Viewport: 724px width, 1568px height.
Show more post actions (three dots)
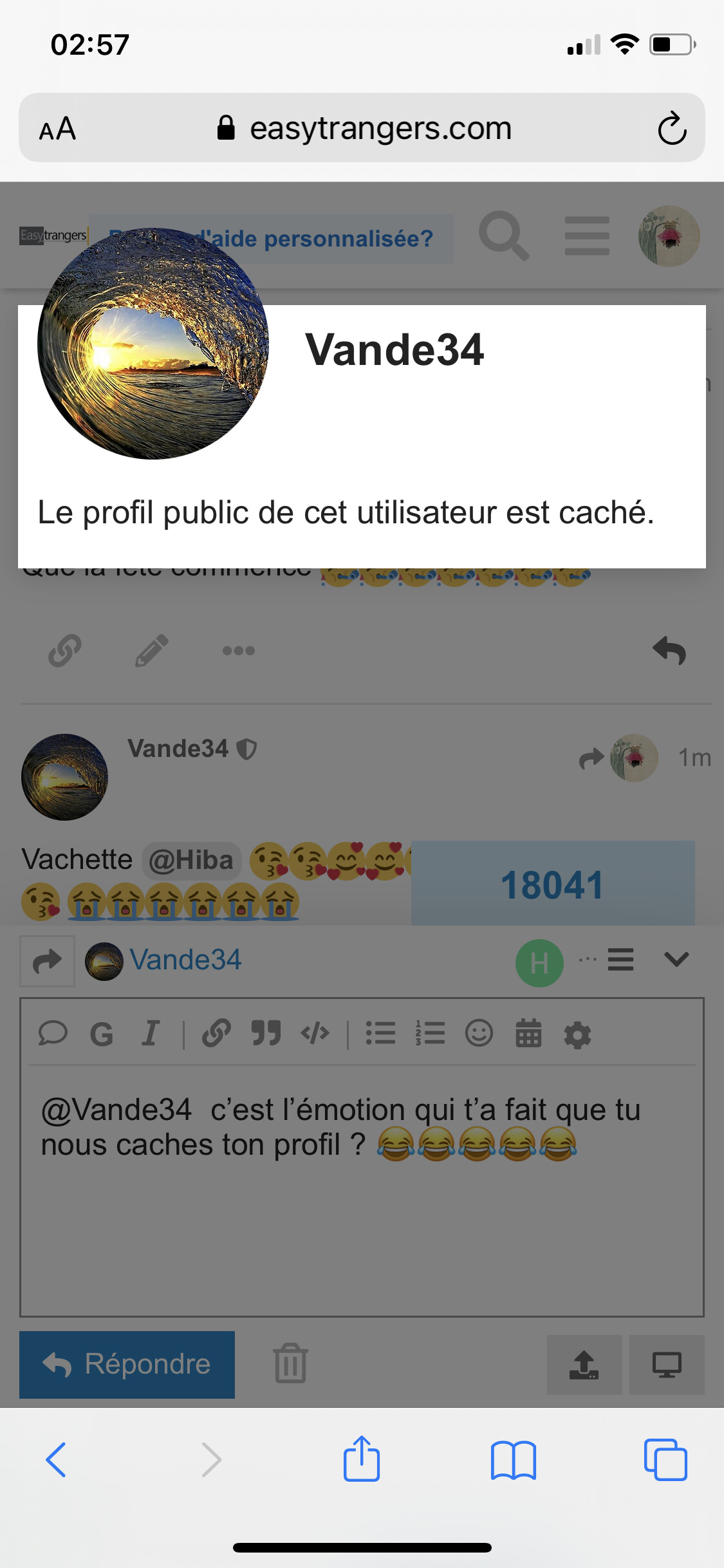pyautogui.click(x=238, y=650)
